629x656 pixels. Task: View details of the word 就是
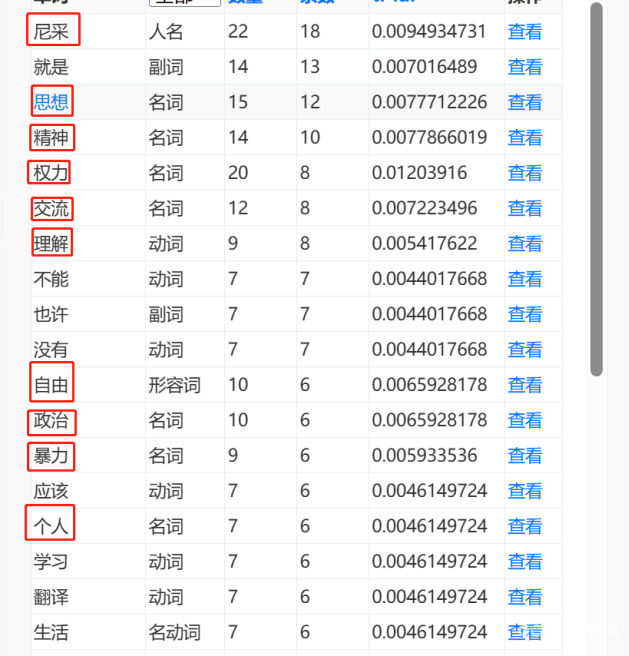point(525,67)
